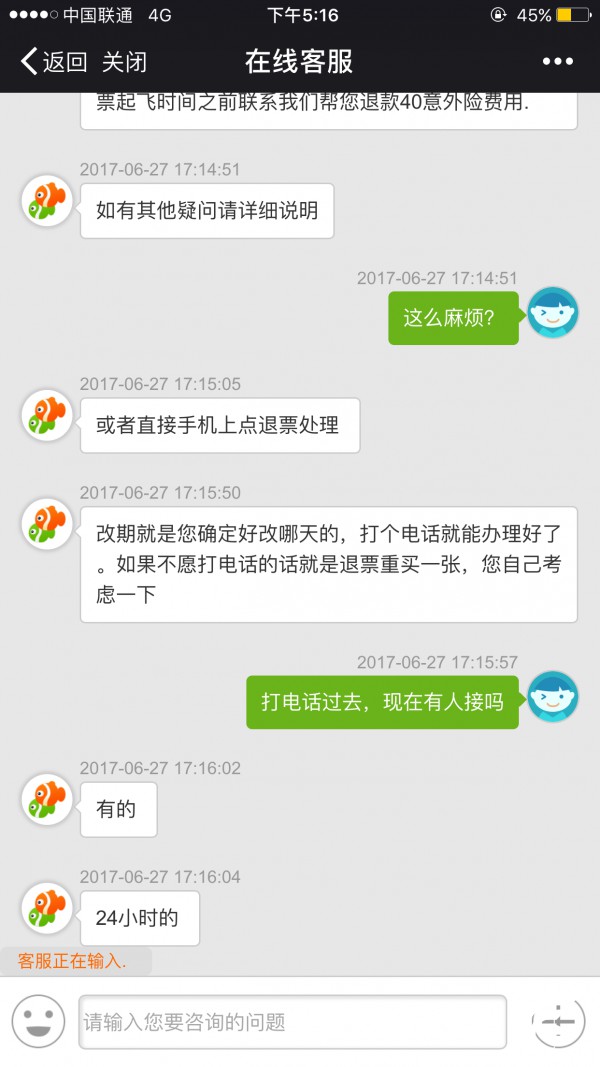Open the emoji picker smiley icon
The image size is (600, 1067).
39,1021
